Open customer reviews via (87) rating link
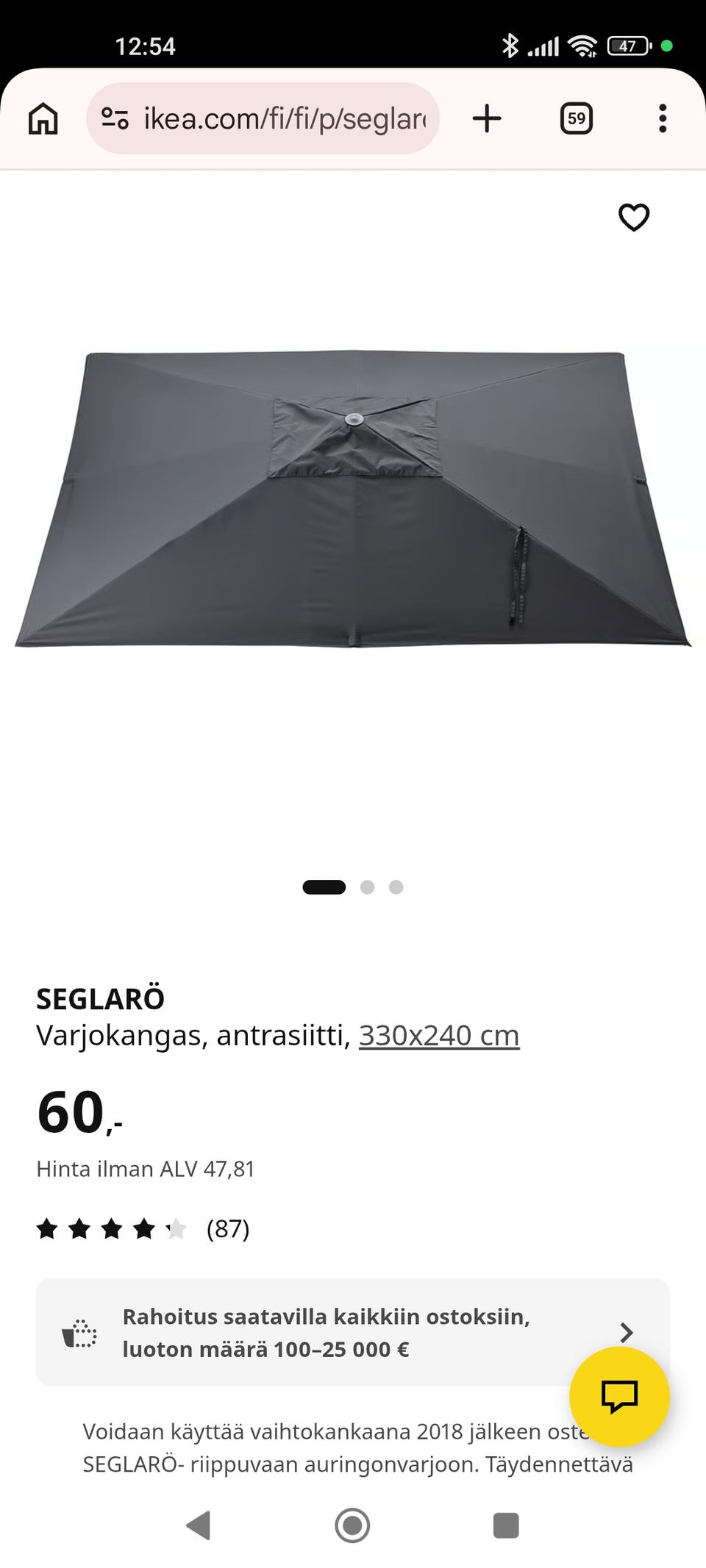Image resolution: width=706 pixels, height=1568 pixels. [227, 1228]
